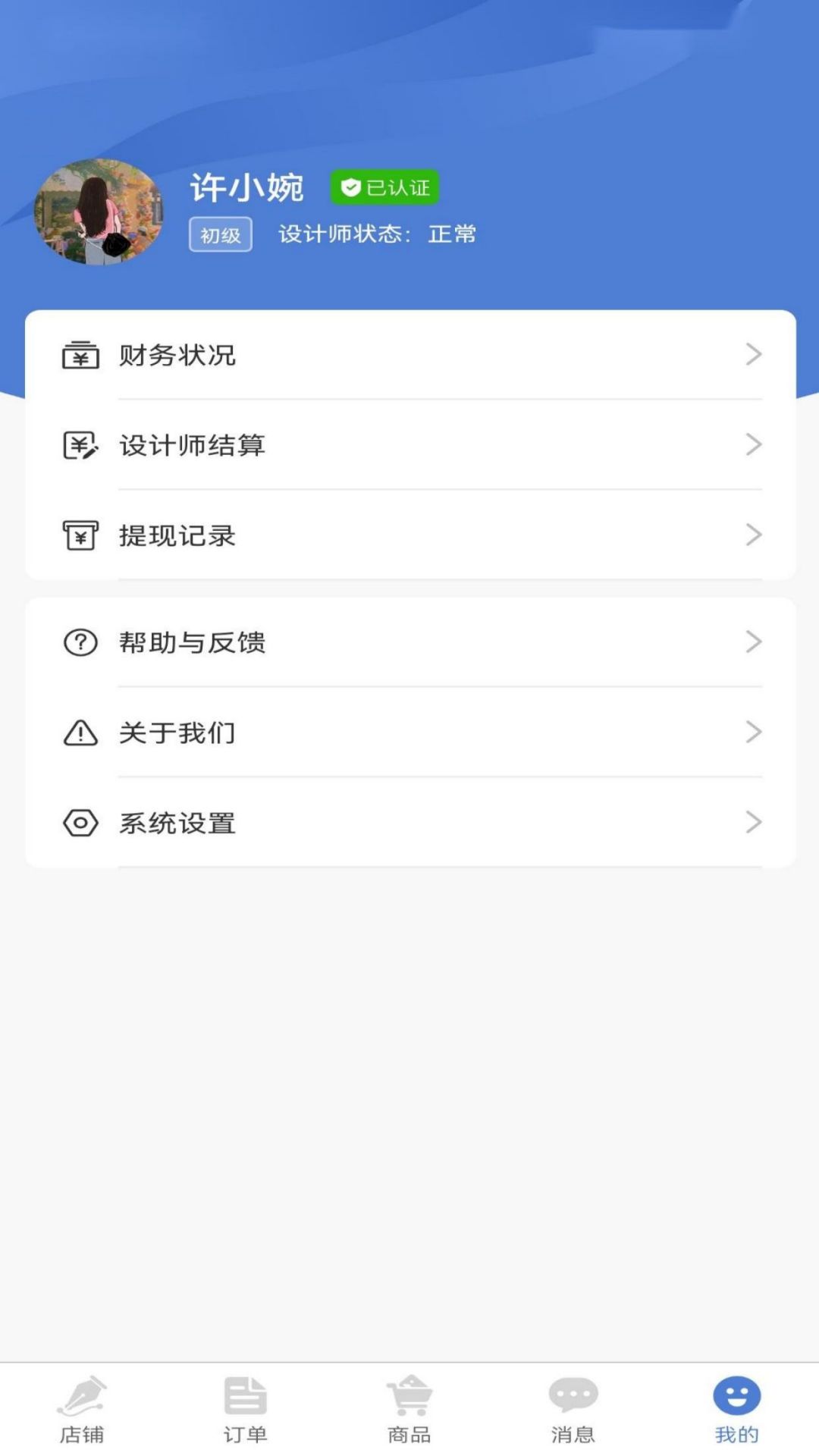Click the 帮助与反馈 question mark icon
The image size is (819, 1456).
click(80, 642)
